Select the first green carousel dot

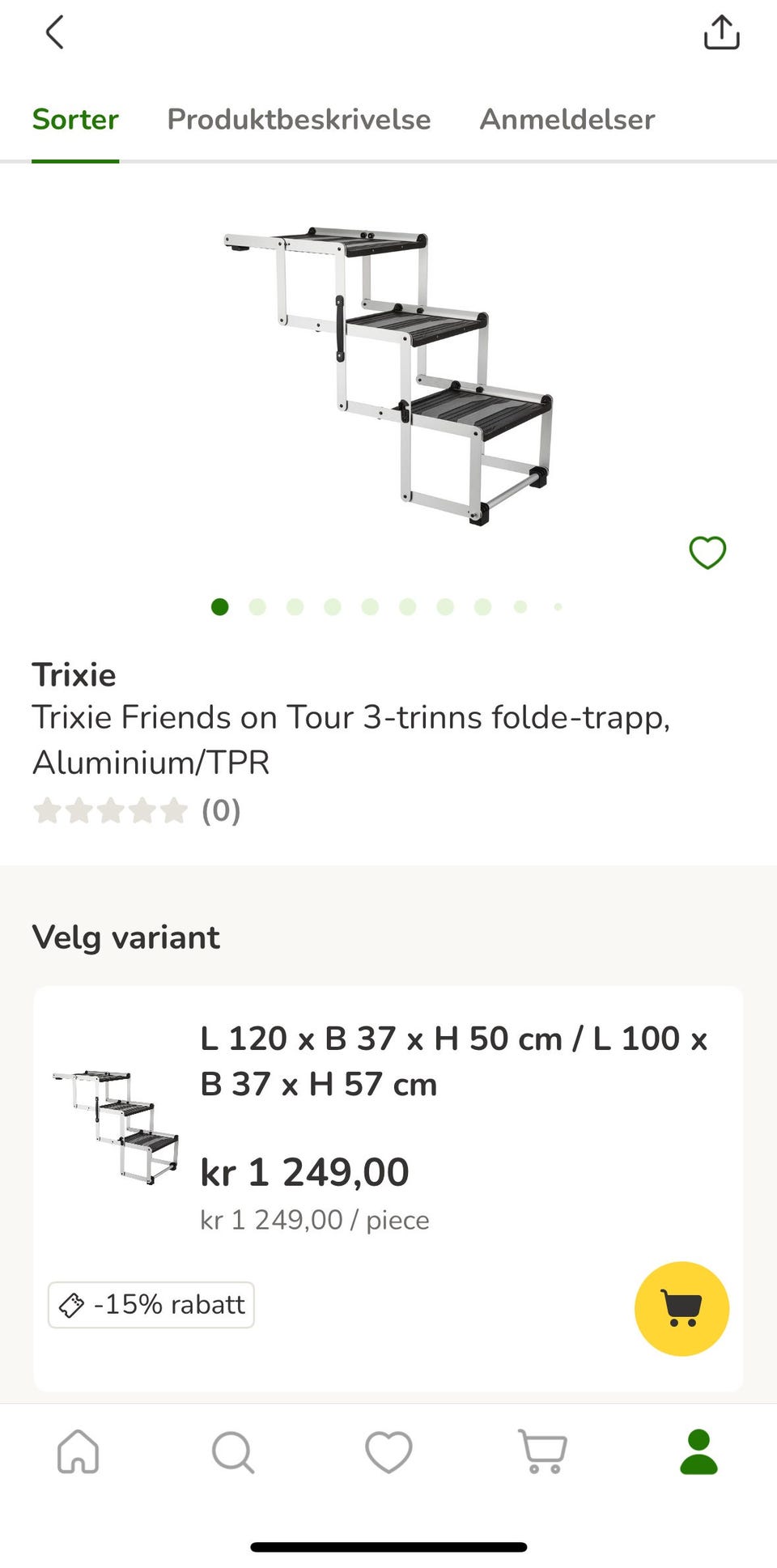click(219, 606)
